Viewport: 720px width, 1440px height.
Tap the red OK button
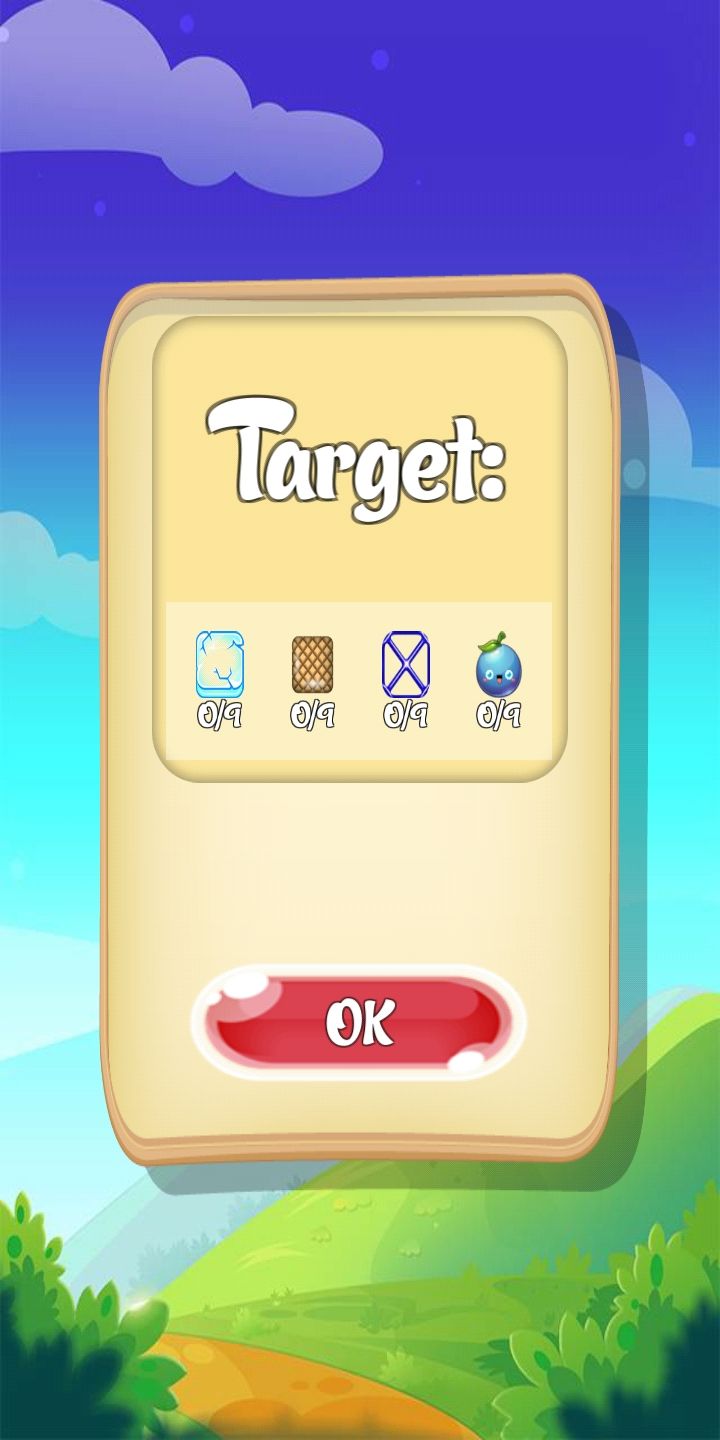point(358,1022)
